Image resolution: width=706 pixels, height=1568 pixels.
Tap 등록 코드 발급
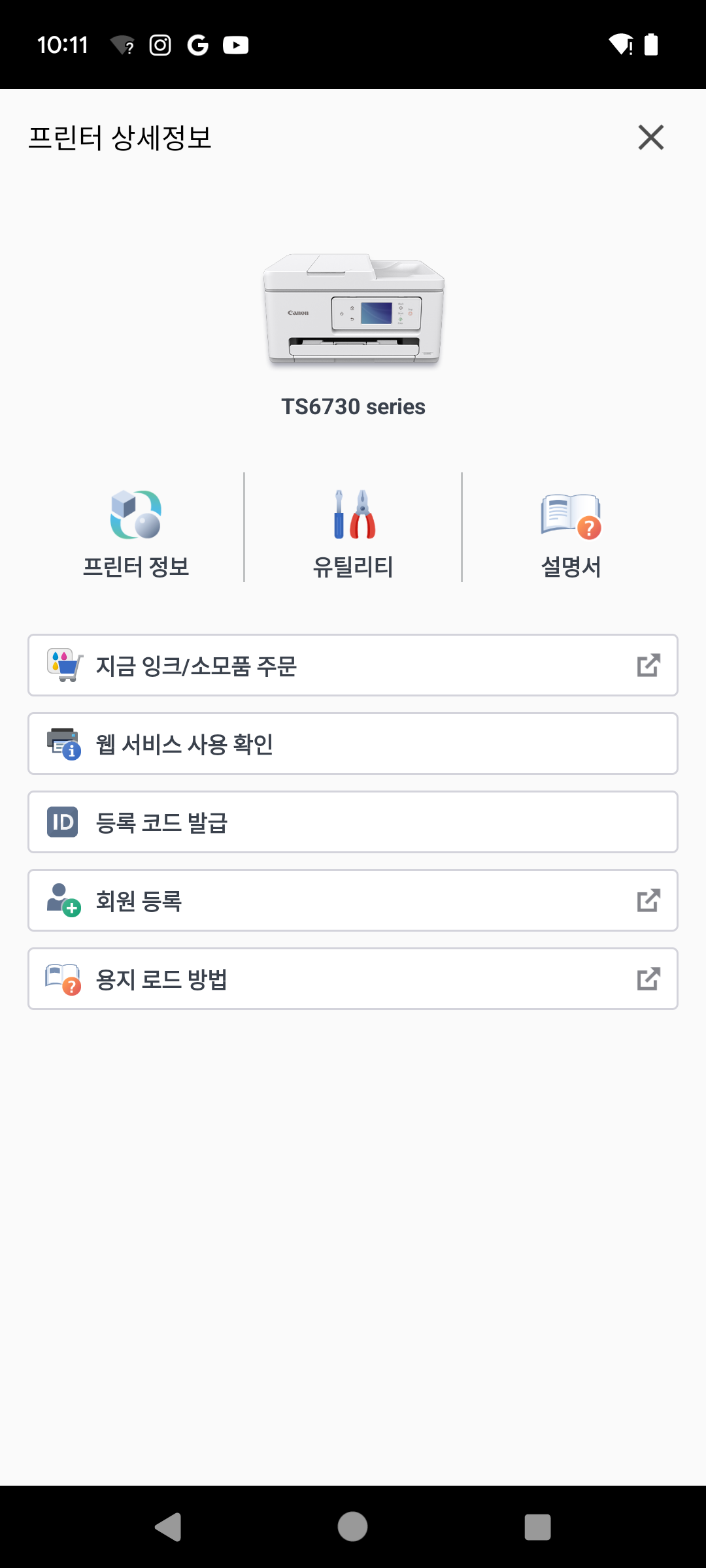point(353,822)
